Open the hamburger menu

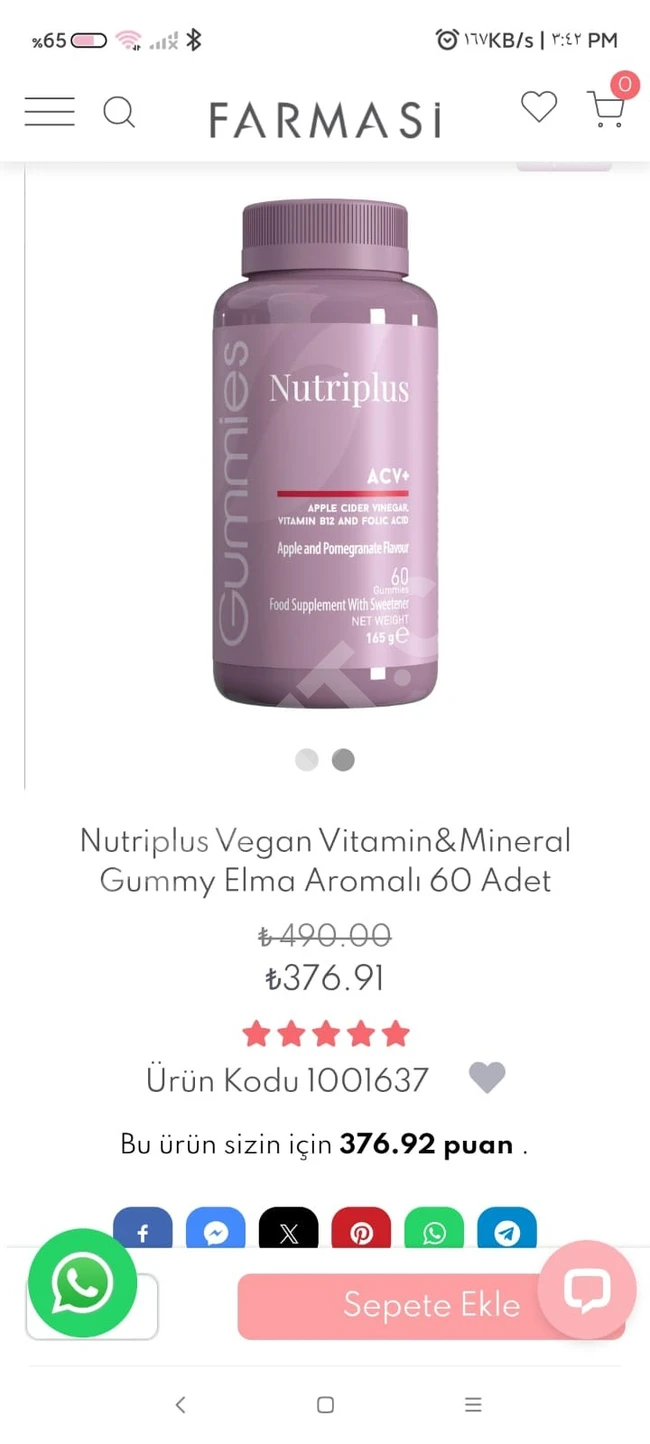[x=49, y=111]
